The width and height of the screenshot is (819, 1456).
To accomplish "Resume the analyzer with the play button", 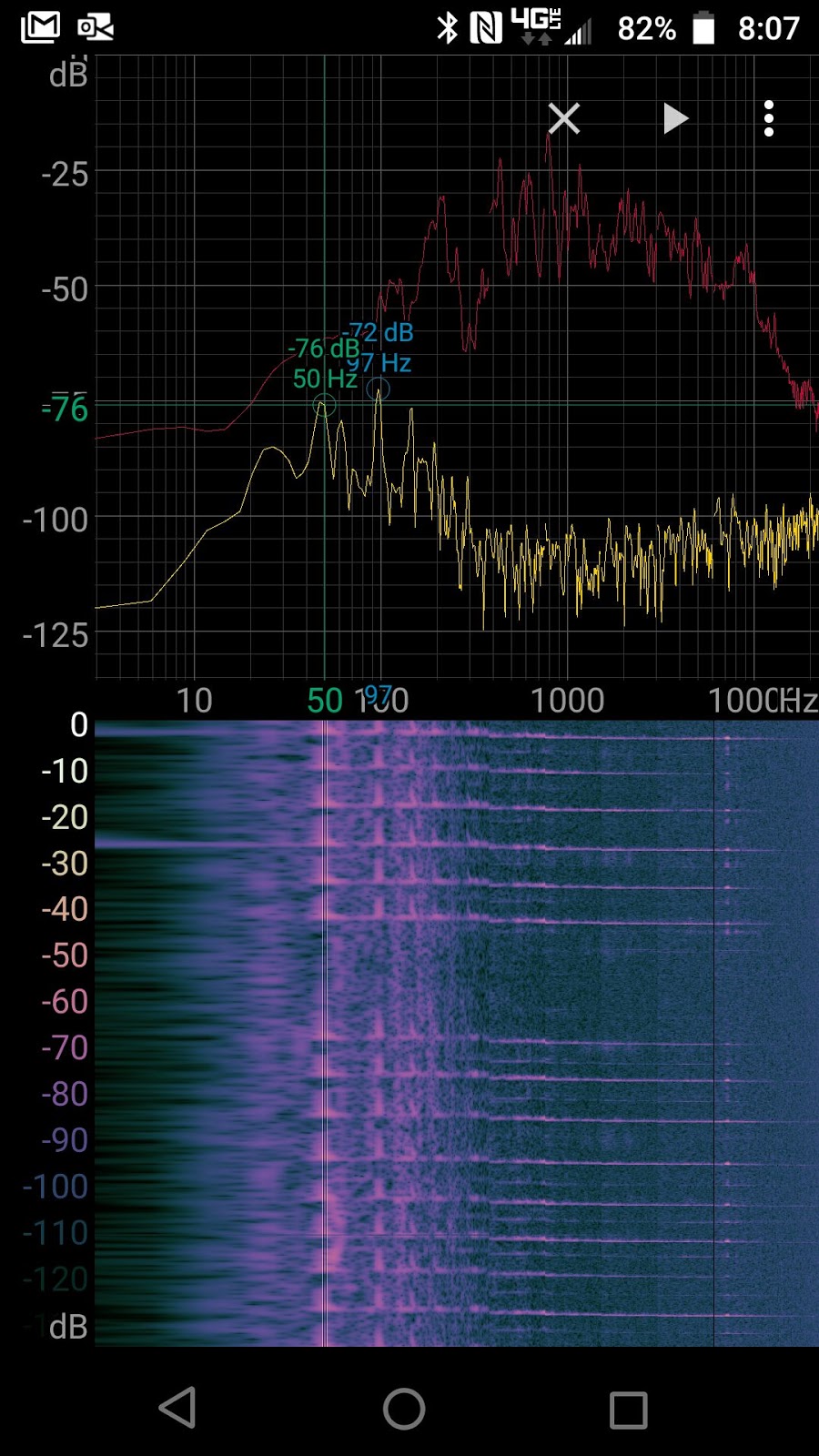I will point(675,118).
